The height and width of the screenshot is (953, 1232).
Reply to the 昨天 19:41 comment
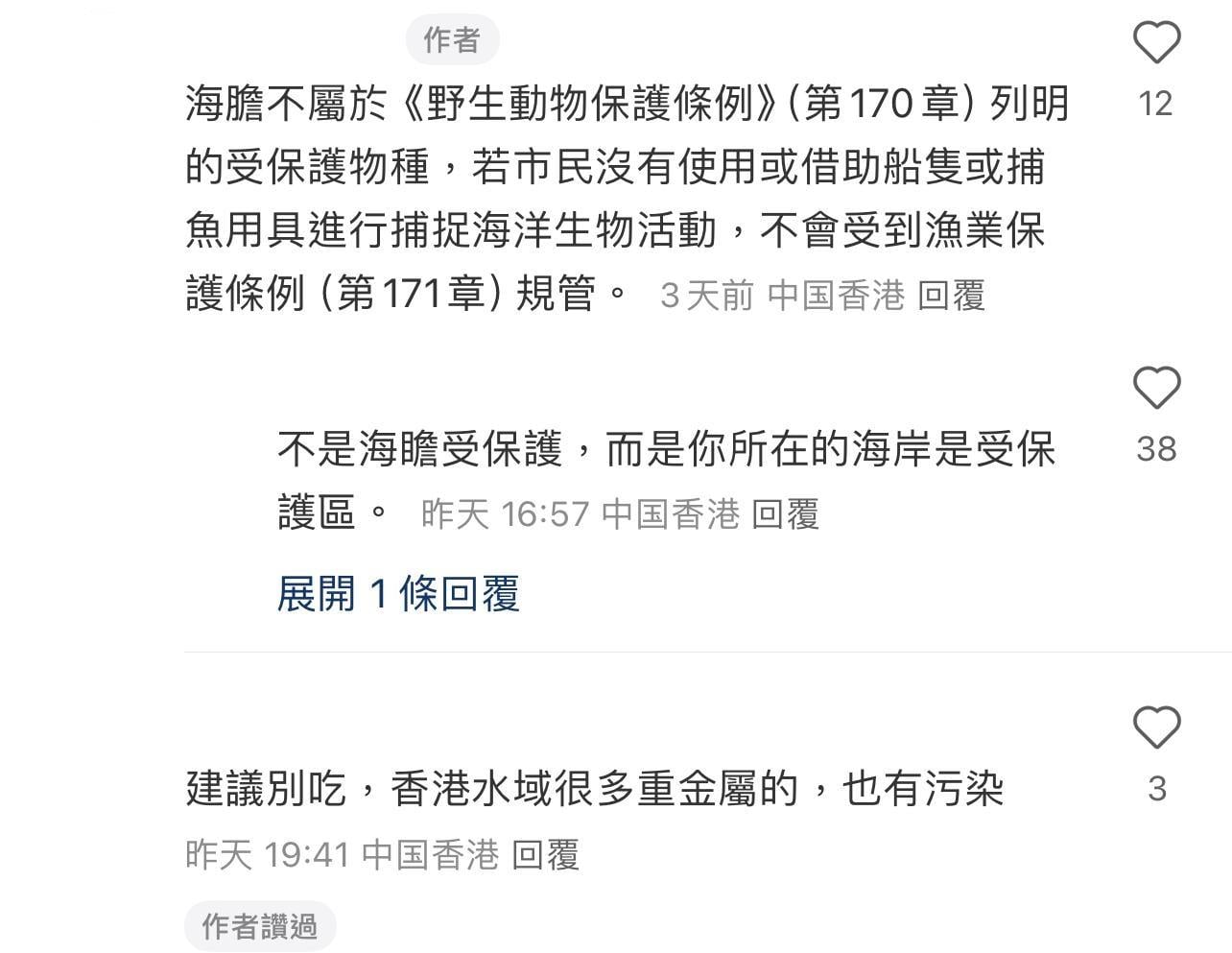coord(545,854)
